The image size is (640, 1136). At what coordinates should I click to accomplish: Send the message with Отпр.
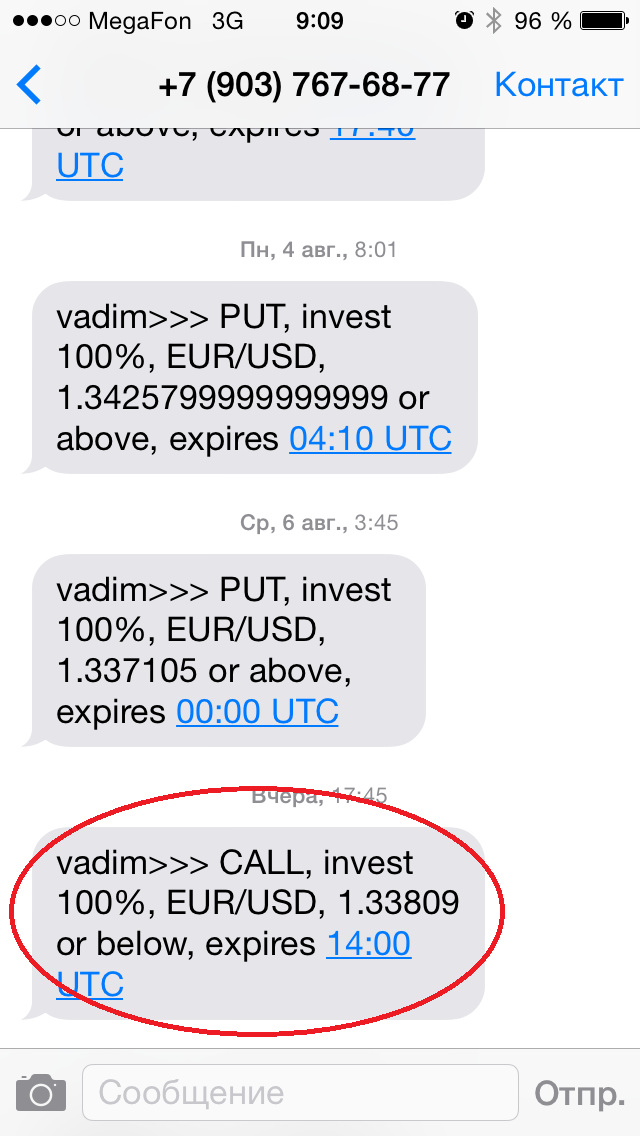point(580,1093)
